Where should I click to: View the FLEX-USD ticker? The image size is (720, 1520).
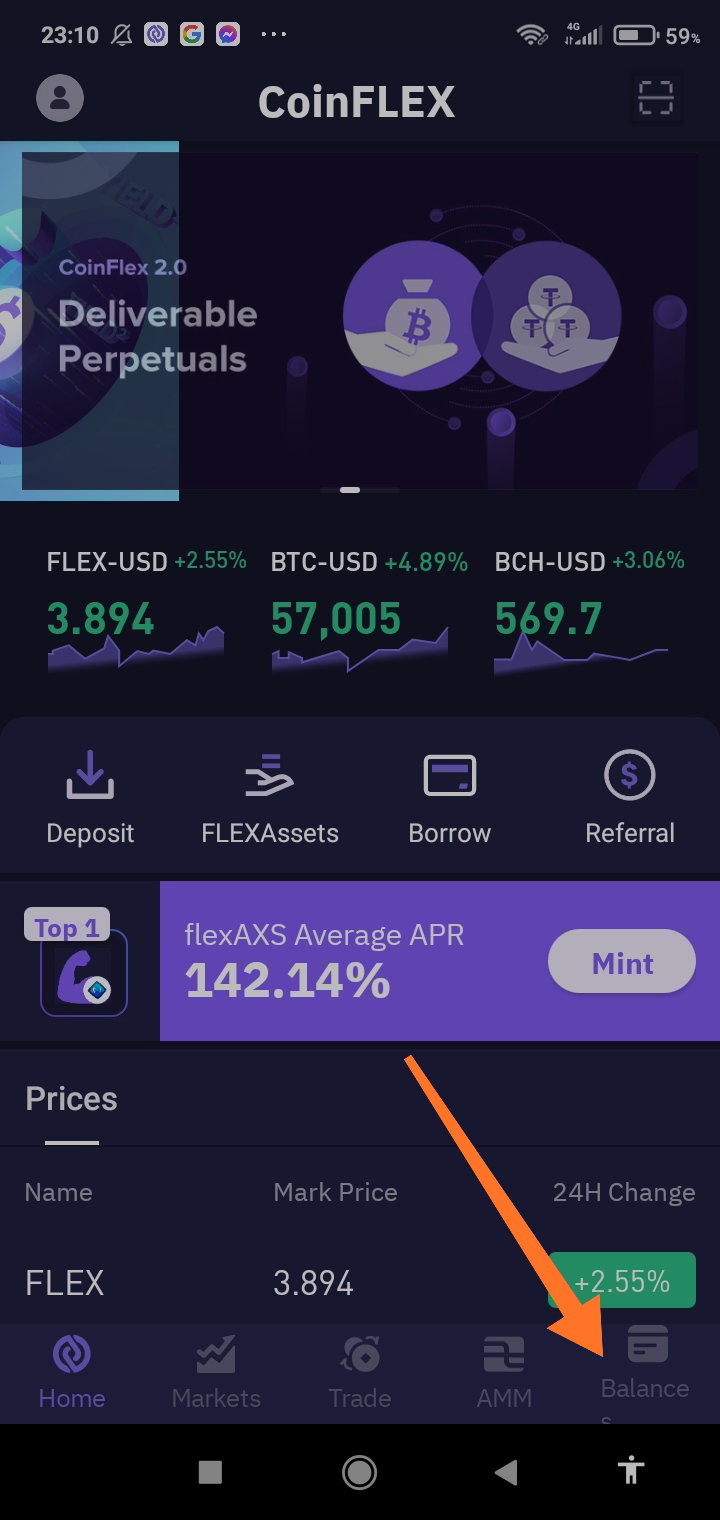(146, 609)
